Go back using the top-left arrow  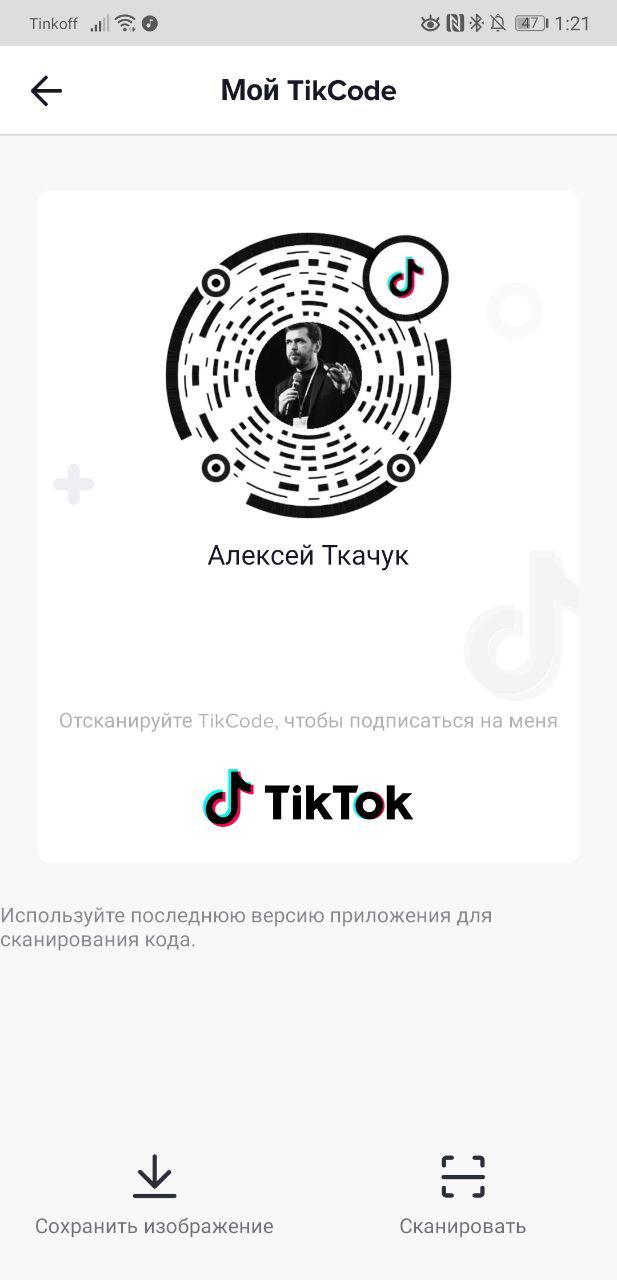point(46,91)
